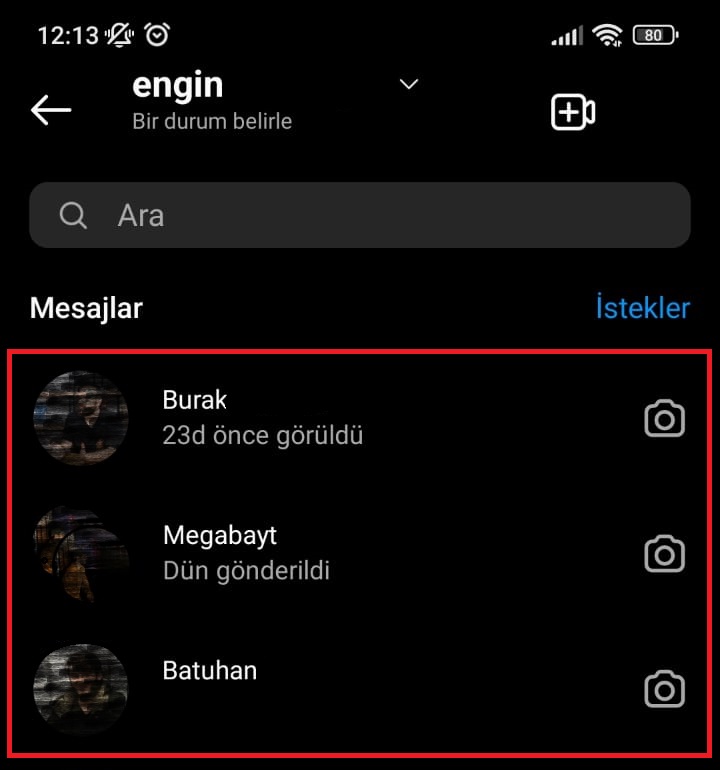Tap the camera icon next to Megabayt

(x=664, y=552)
